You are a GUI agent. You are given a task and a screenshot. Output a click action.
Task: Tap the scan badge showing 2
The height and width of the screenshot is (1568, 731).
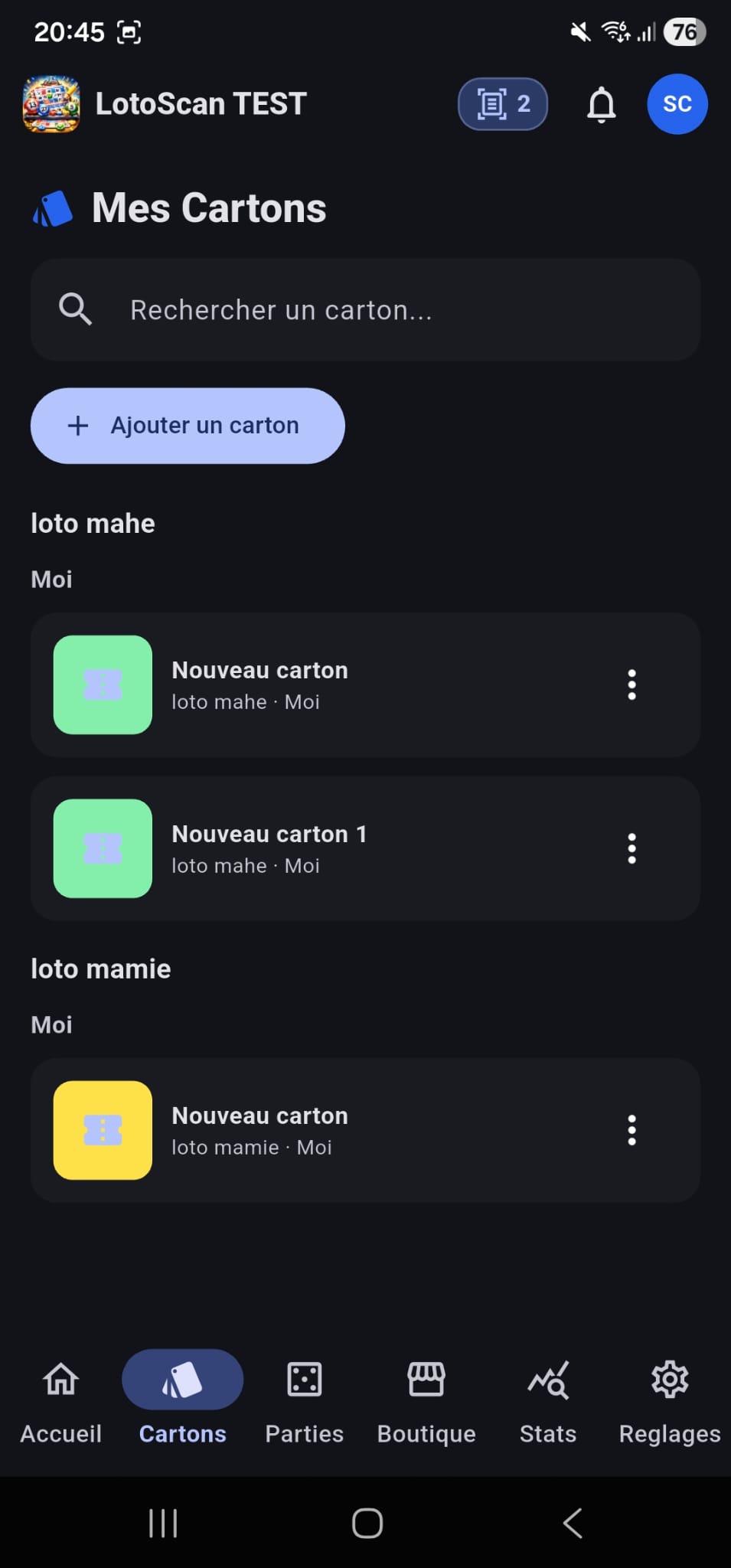point(503,104)
